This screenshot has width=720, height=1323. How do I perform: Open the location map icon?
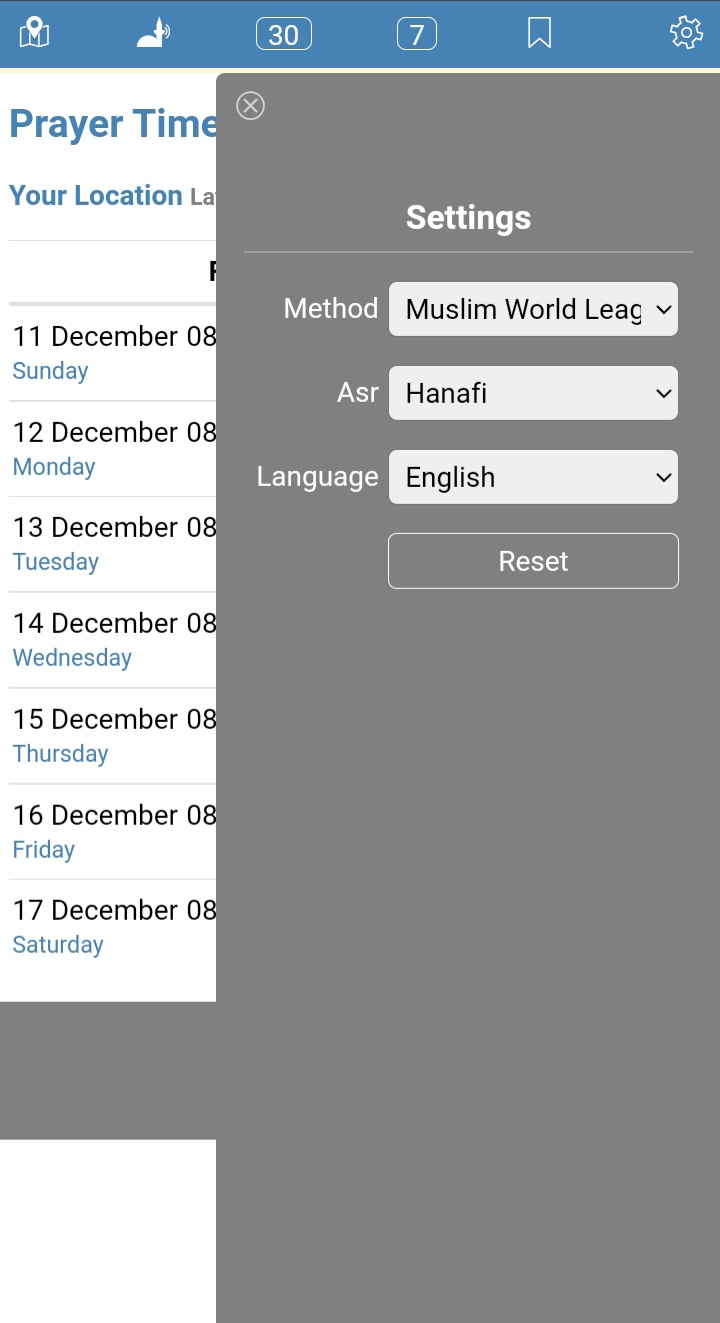pyautogui.click(x=34, y=33)
